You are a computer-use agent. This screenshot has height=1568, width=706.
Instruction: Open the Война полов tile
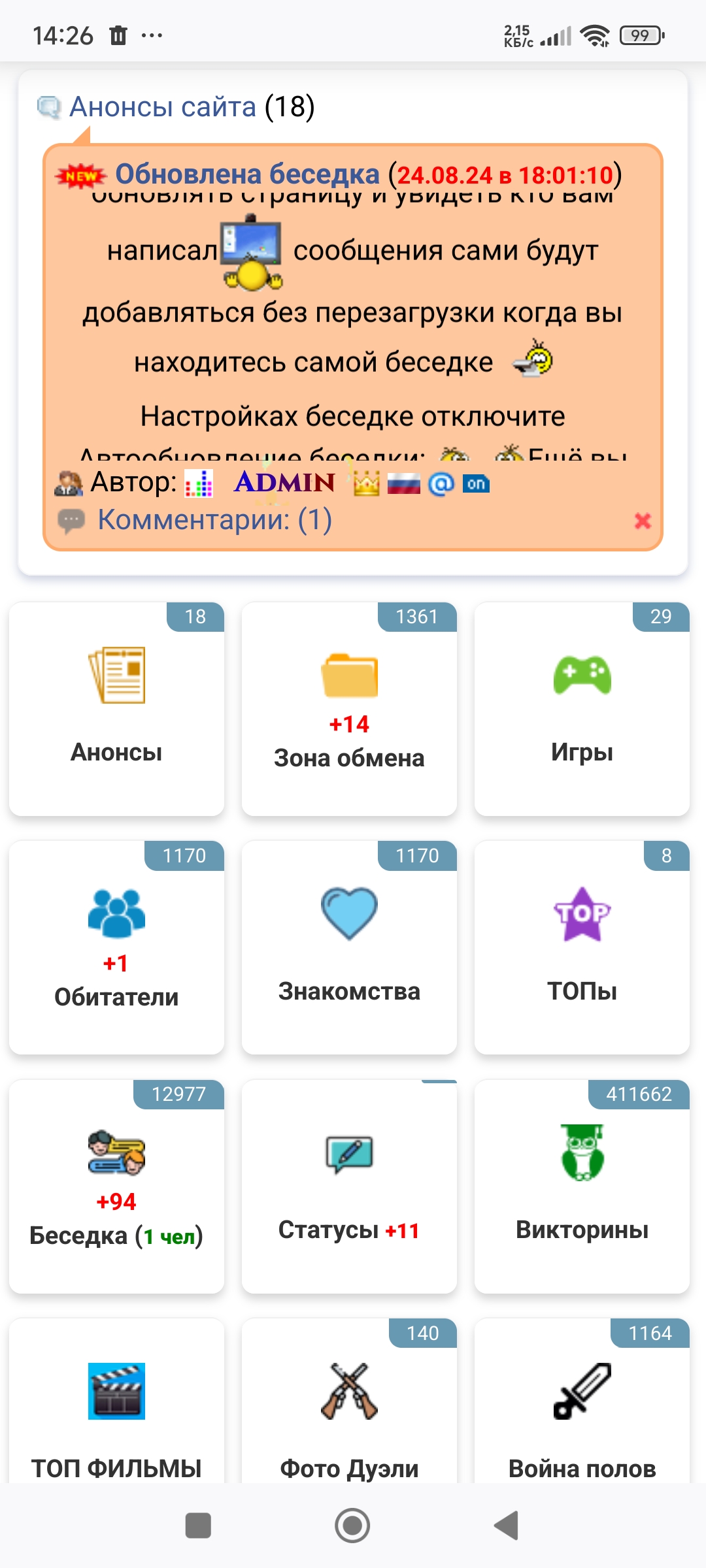582,1401
